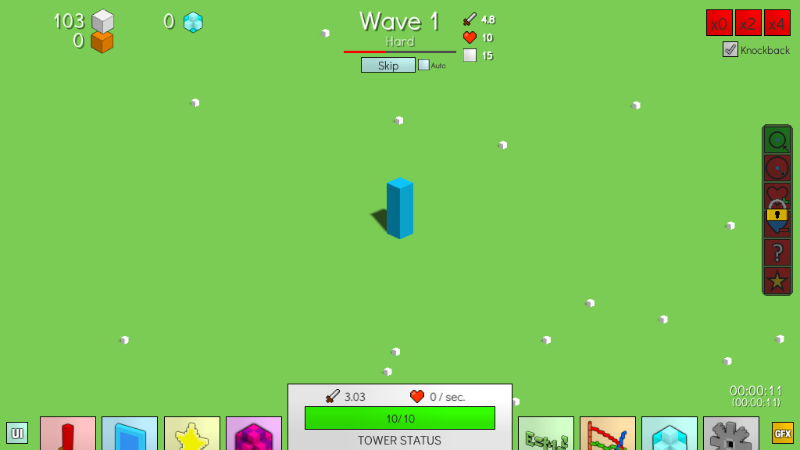The width and height of the screenshot is (800, 450).
Task: Open the question mark help icon
Action: [778, 252]
